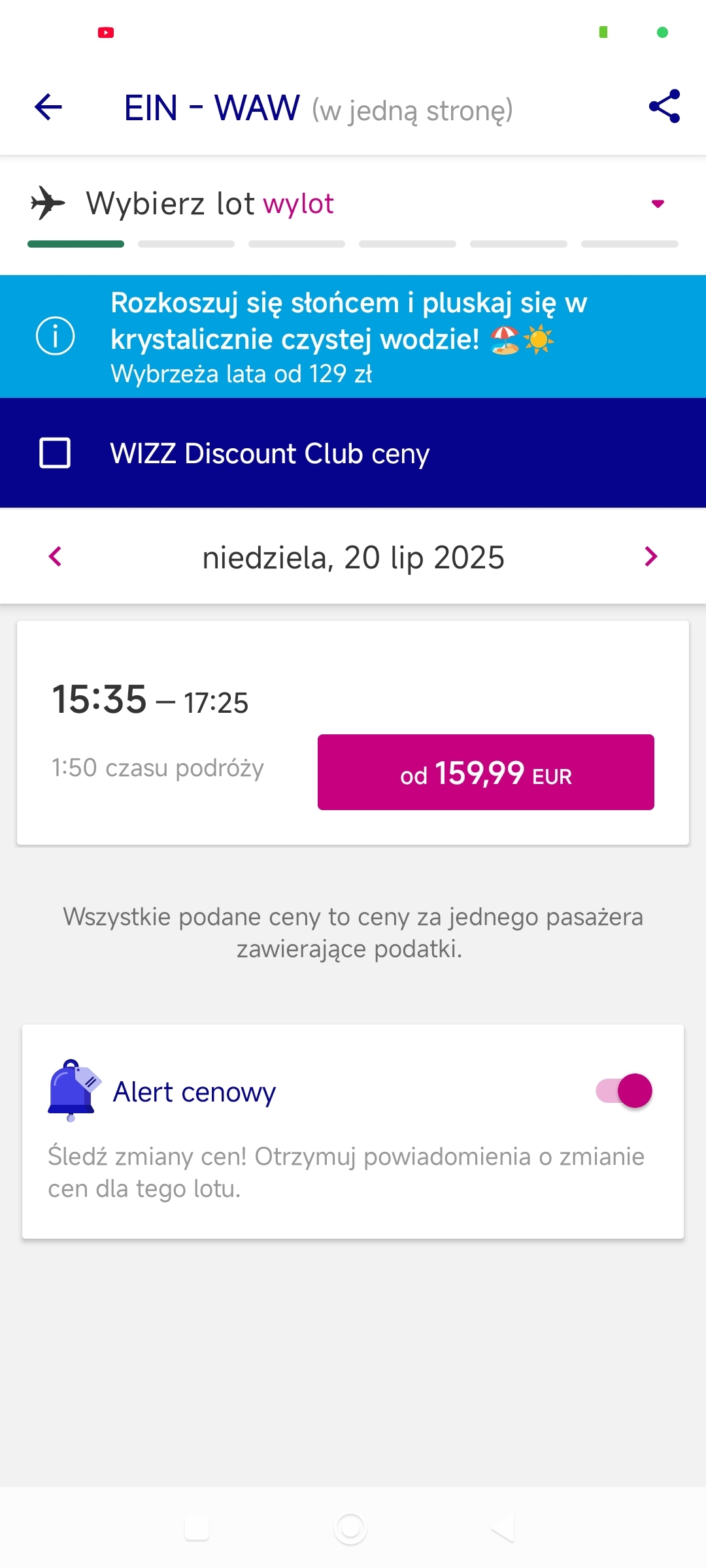Check the WIZZ Discount Club ceny box
706x1568 pixels.
pyautogui.click(x=56, y=453)
